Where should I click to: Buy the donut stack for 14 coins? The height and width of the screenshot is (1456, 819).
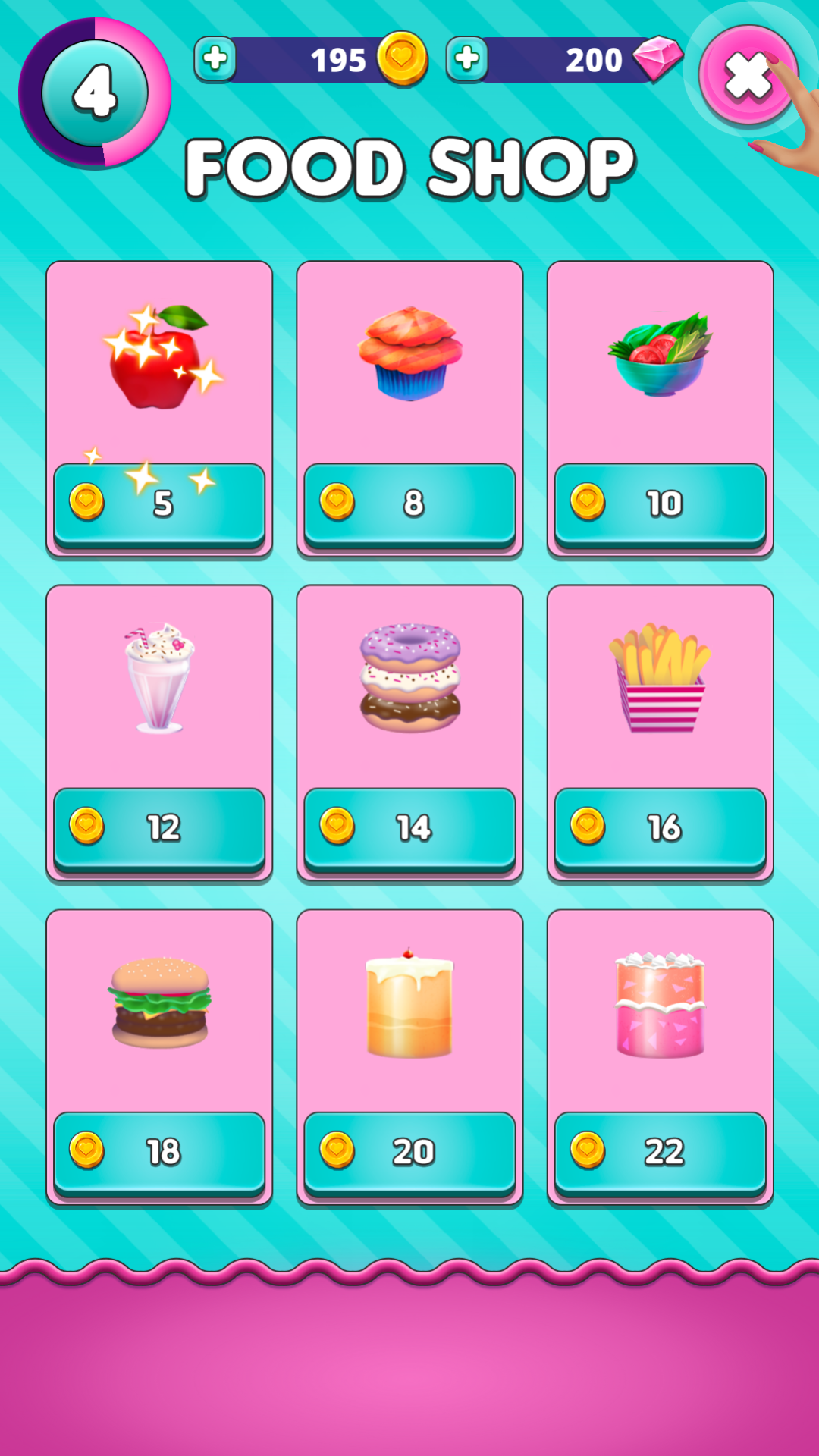pyautogui.click(x=409, y=827)
